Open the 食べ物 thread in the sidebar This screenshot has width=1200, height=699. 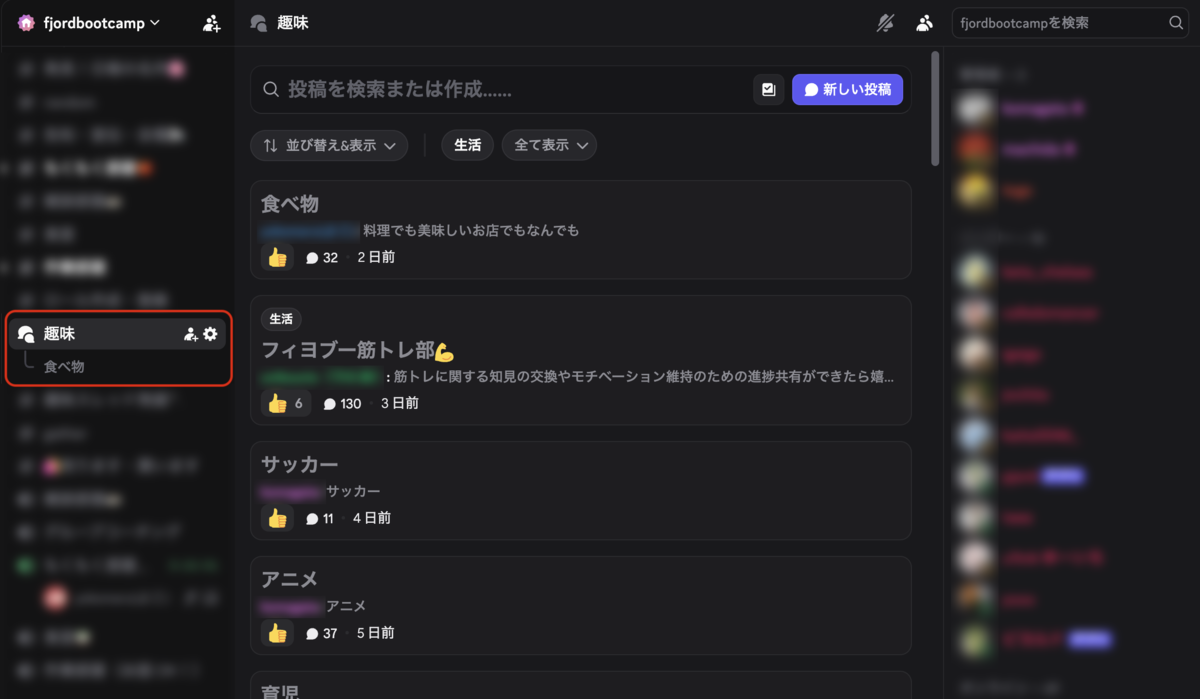click(x=64, y=366)
